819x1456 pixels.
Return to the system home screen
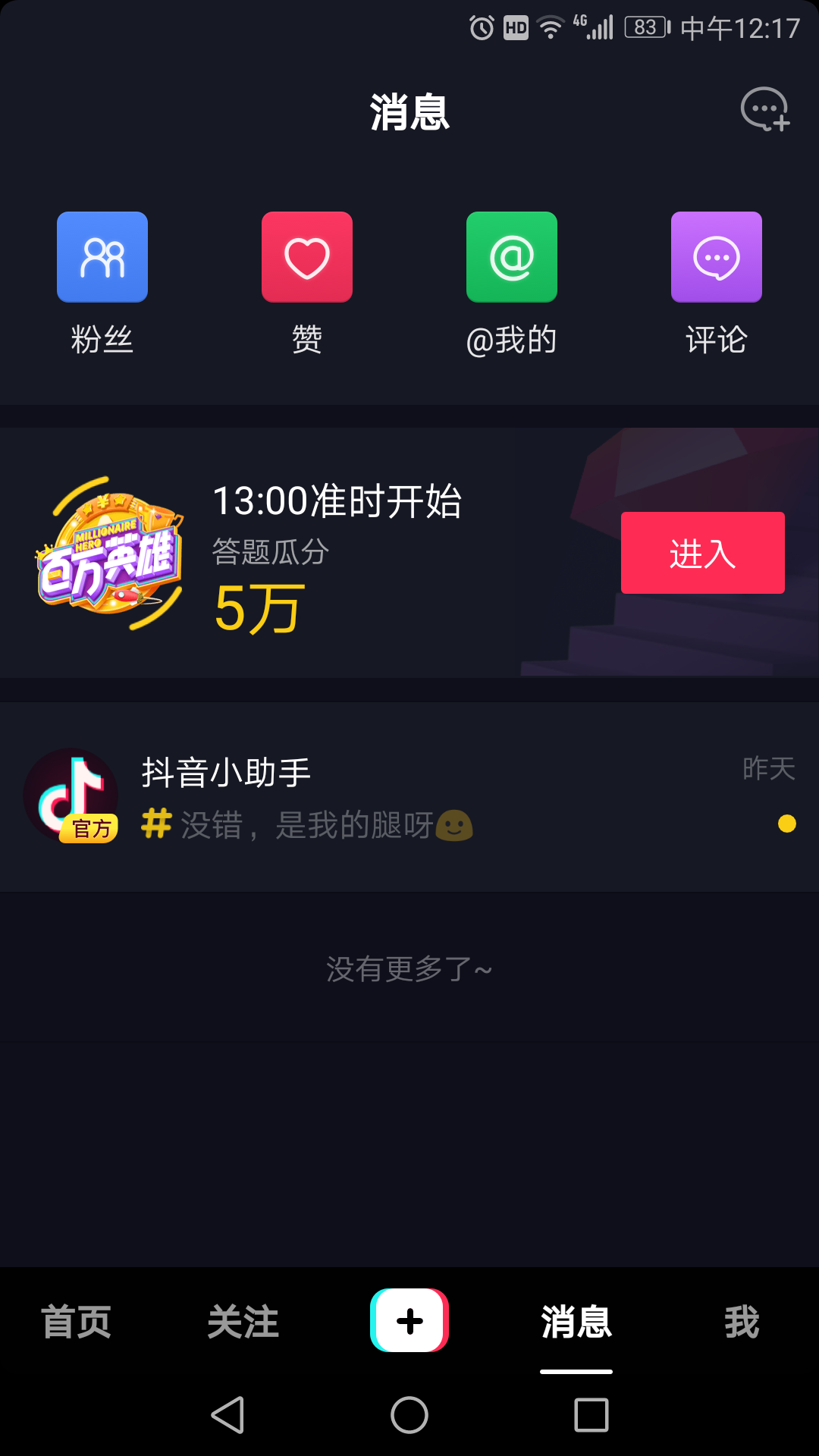pos(409,1415)
